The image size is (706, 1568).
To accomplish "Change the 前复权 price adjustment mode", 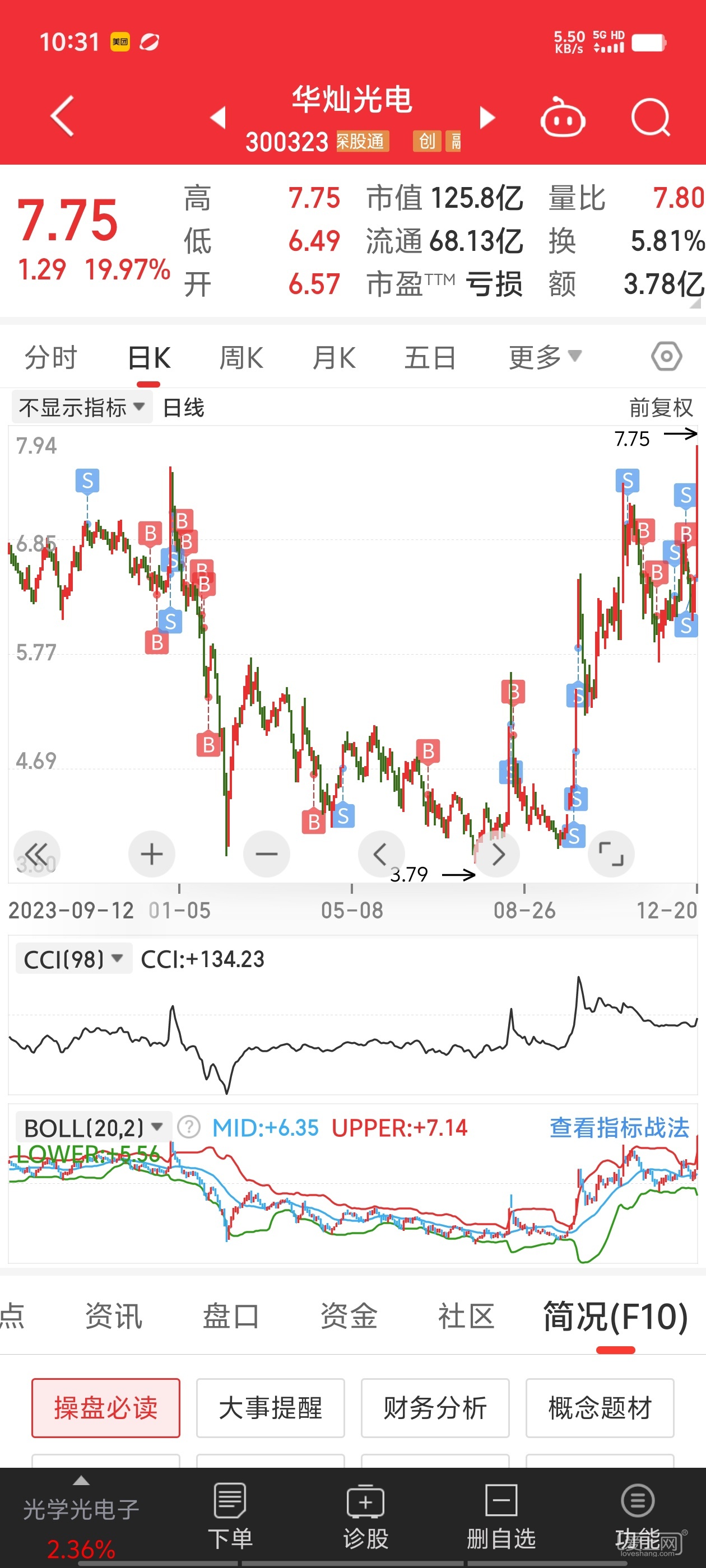I will coord(661,407).
